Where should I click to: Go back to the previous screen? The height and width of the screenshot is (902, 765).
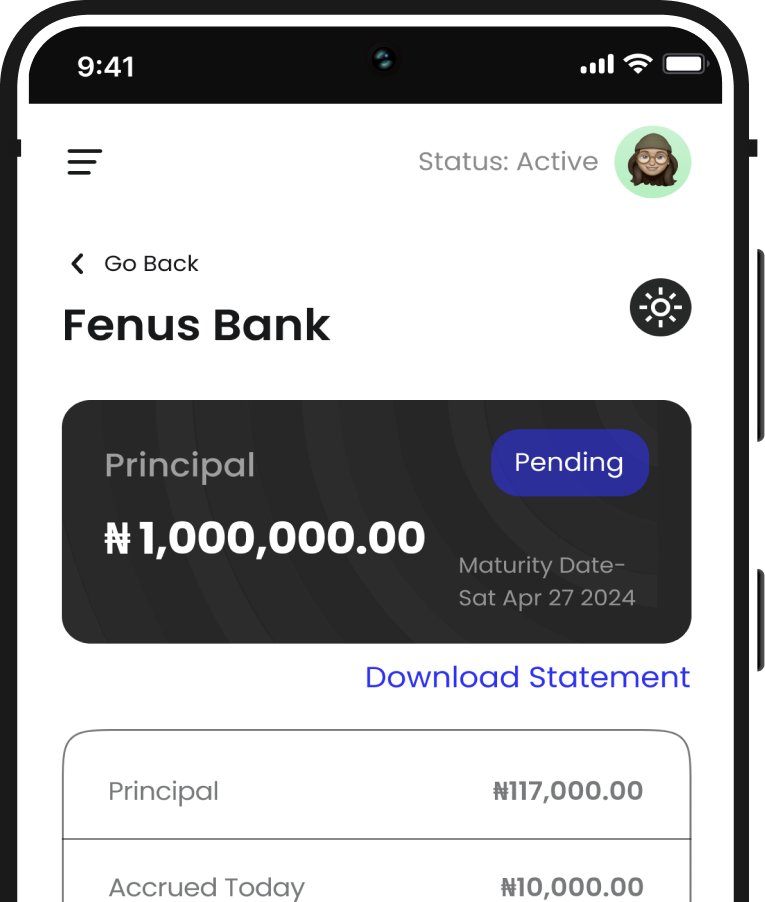[133, 264]
